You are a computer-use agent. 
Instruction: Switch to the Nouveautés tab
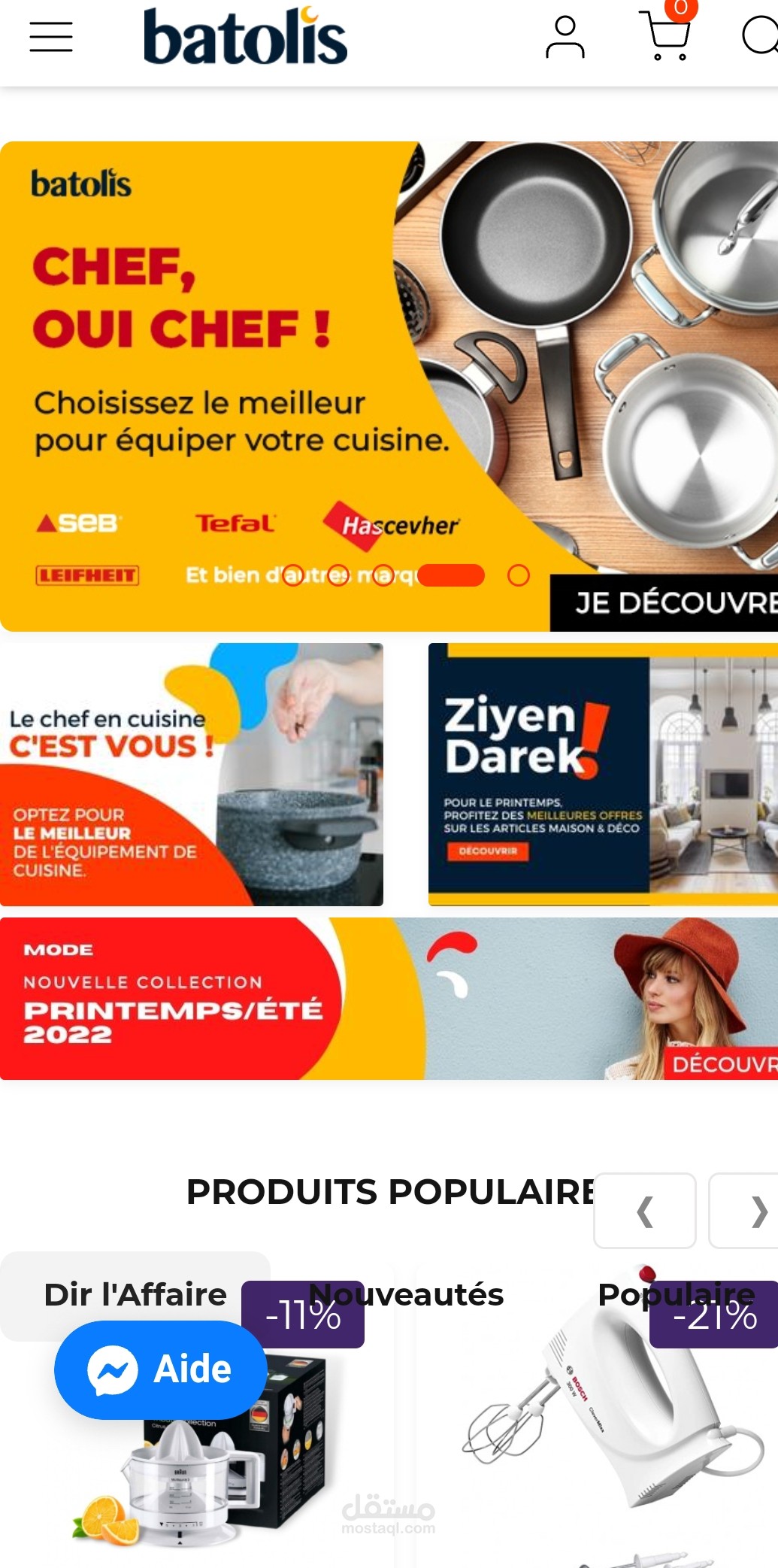(x=406, y=1295)
